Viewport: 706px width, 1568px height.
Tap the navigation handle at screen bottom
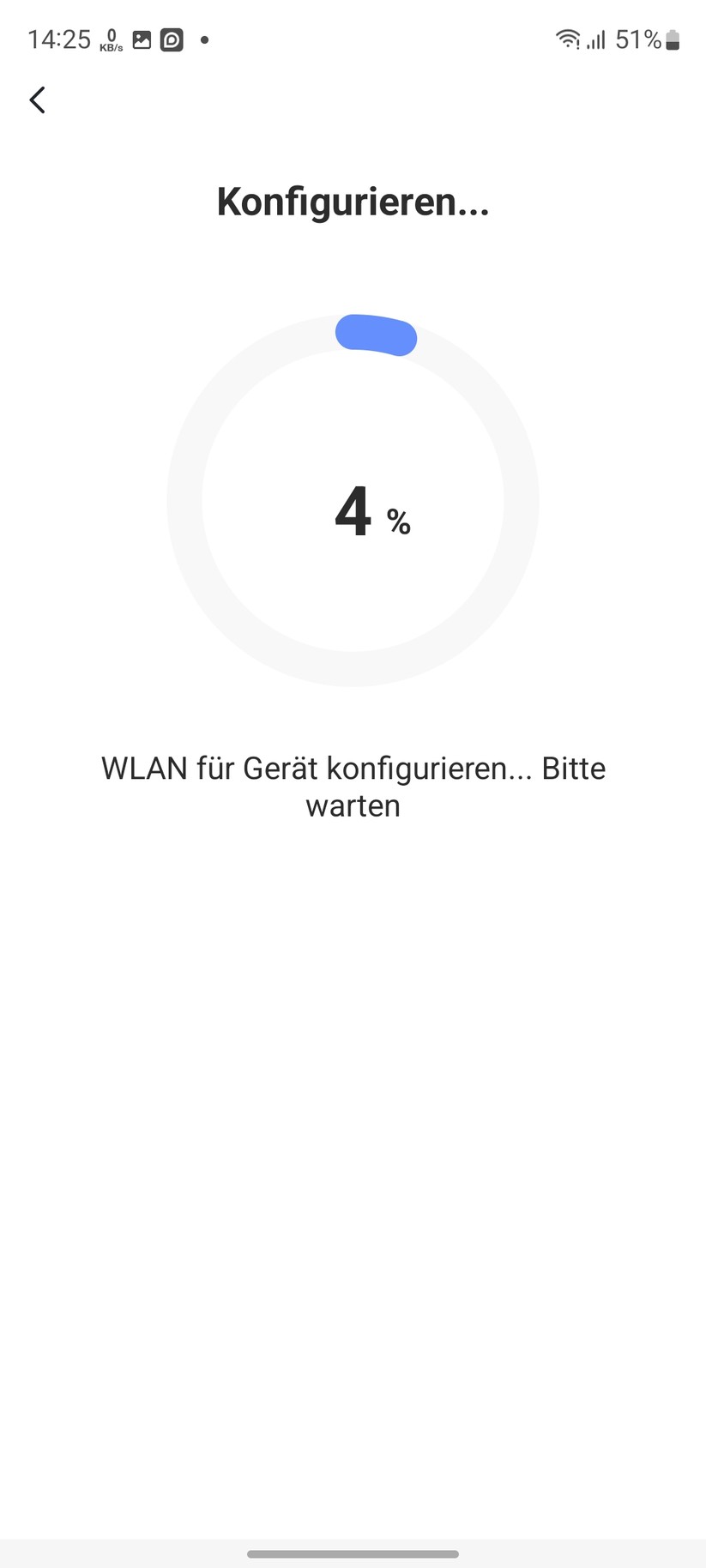[353, 1548]
